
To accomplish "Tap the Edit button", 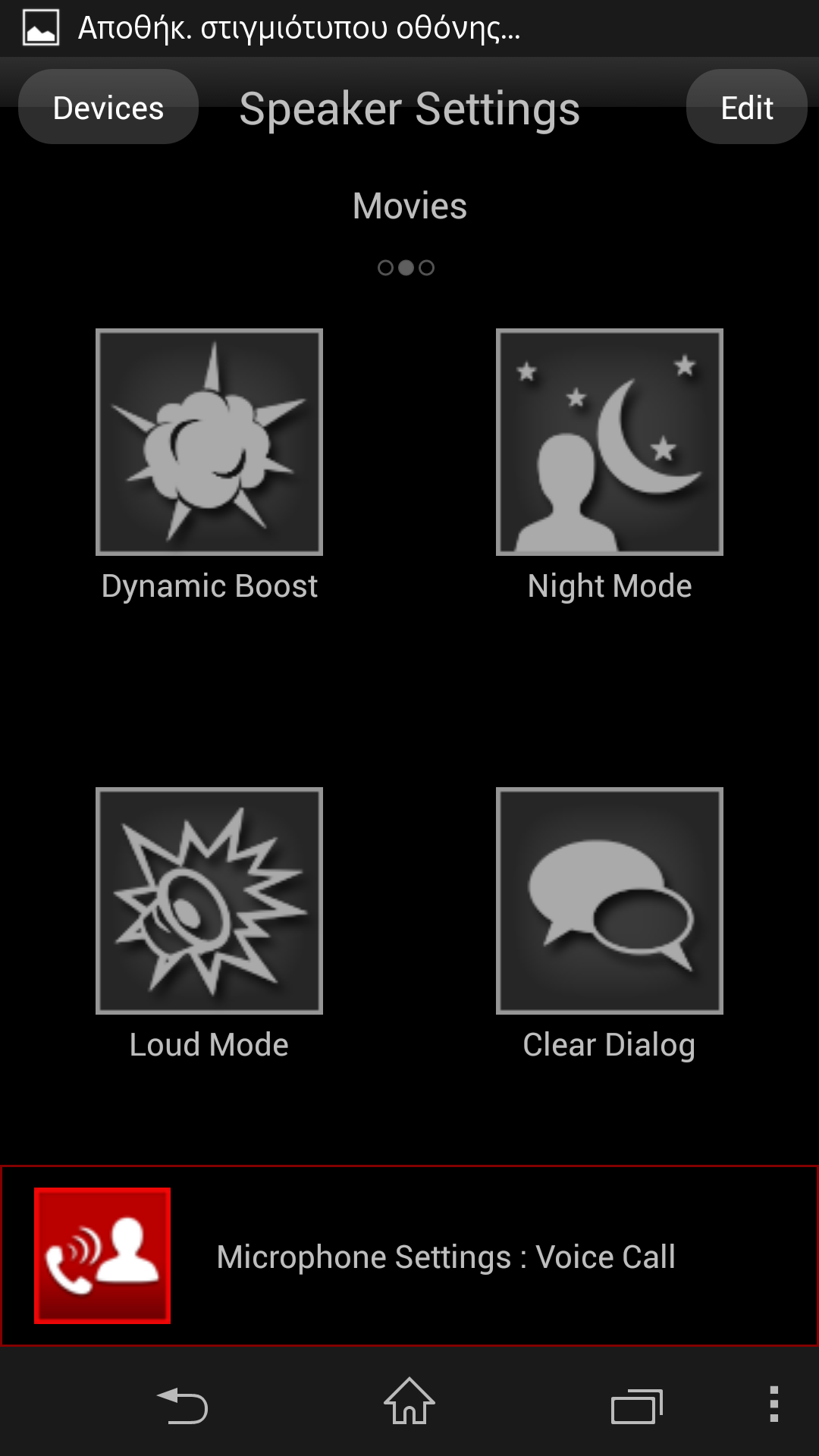I will click(x=746, y=107).
